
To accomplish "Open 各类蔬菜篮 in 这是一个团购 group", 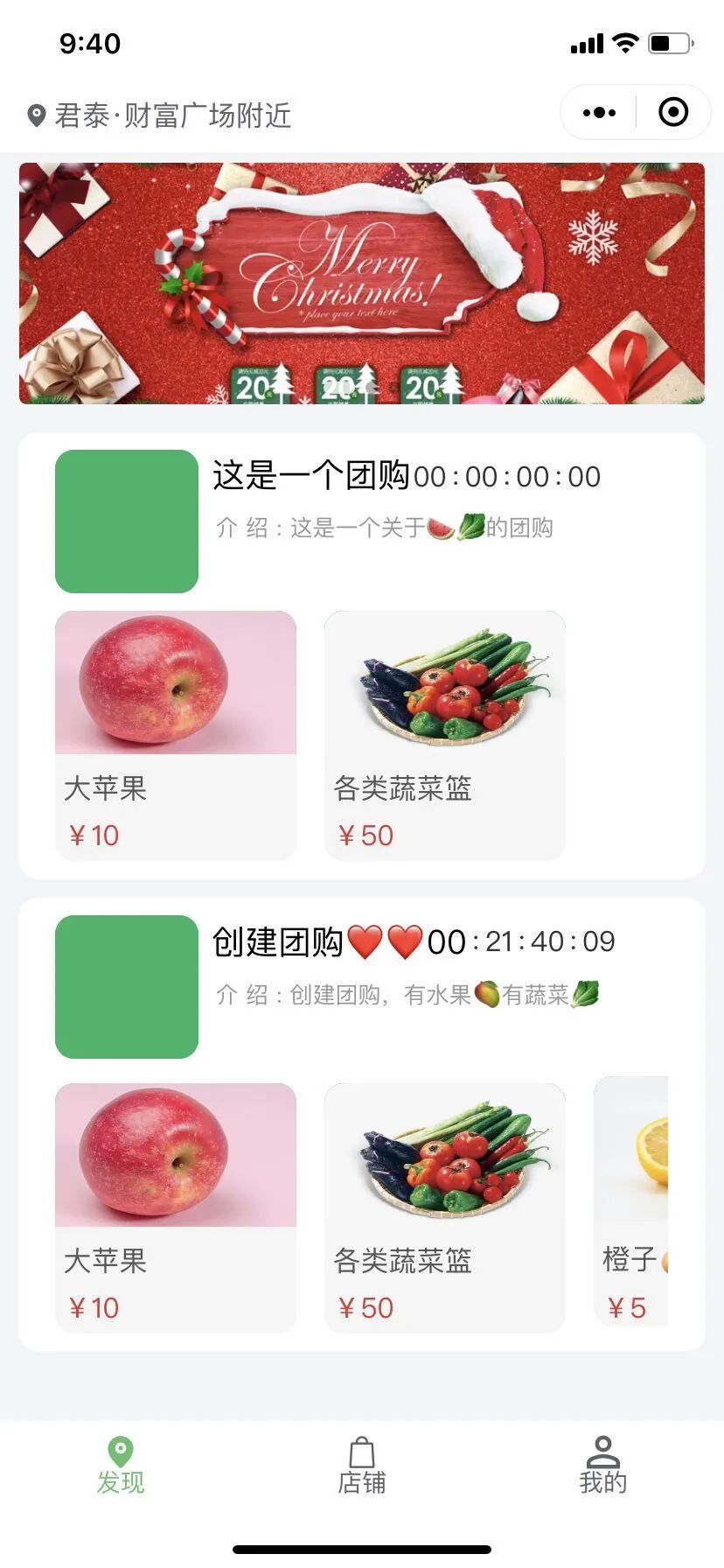I will click(x=444, y=735).
